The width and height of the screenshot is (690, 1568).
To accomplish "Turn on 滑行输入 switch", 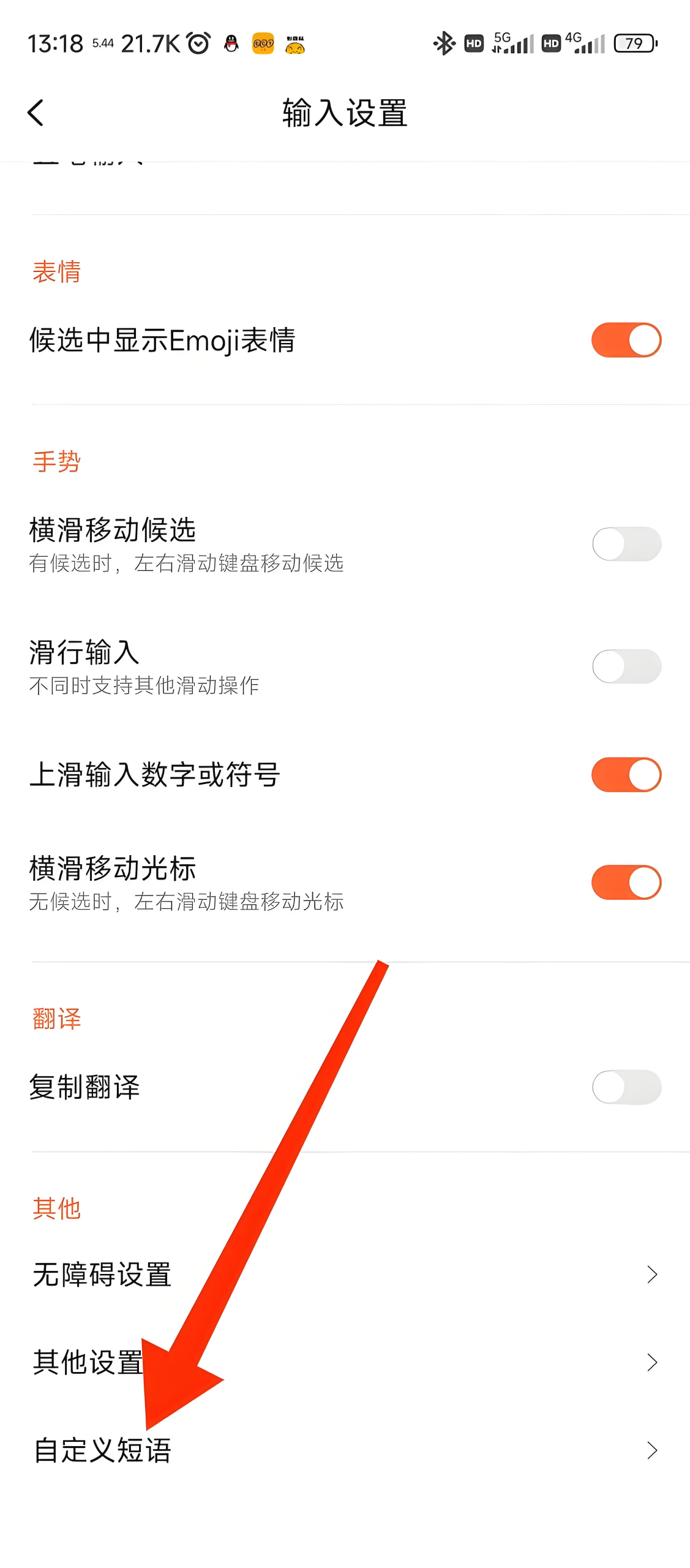I will click(x=626, y=666).
